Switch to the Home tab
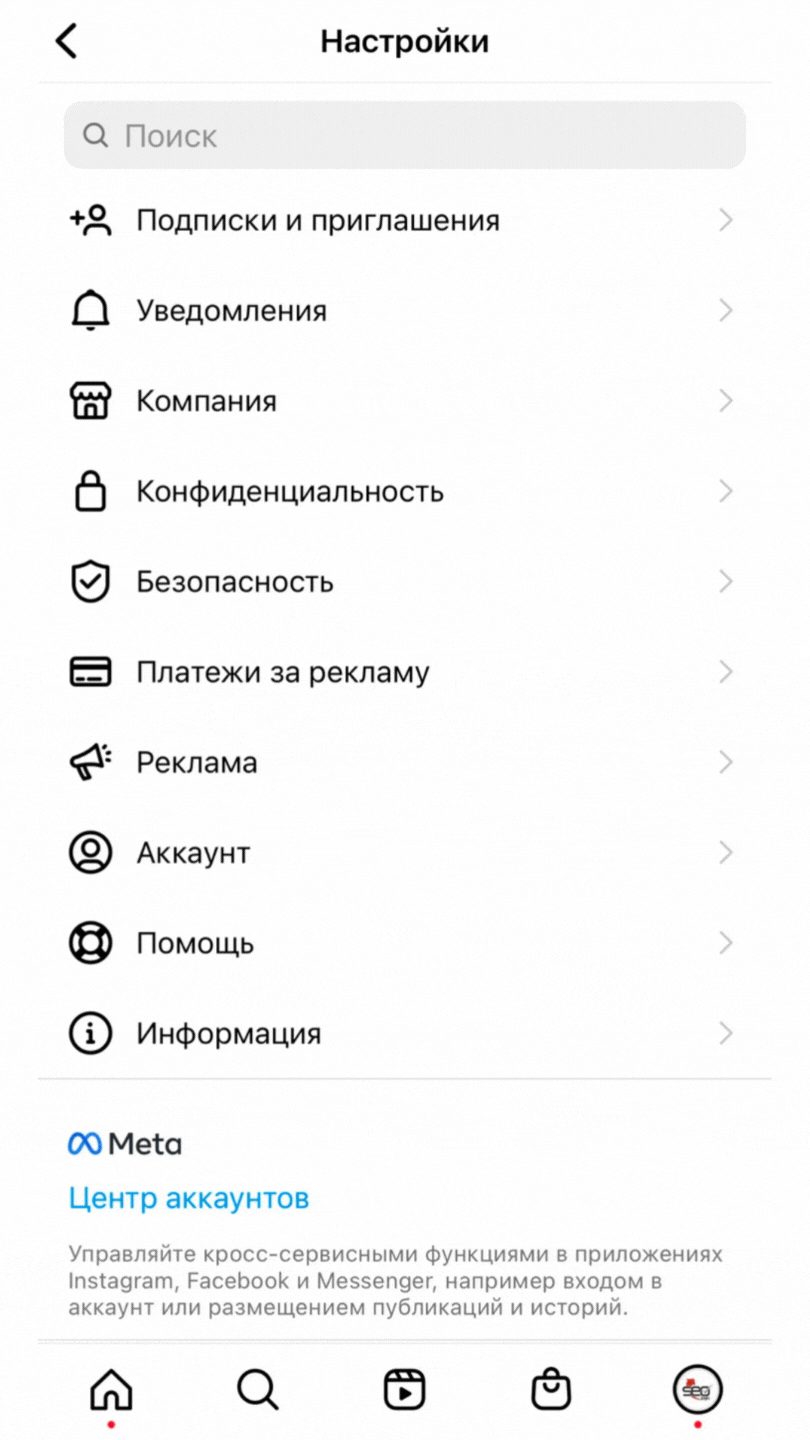Viewport: 810px width, 1440px height. coord(111,1389)
